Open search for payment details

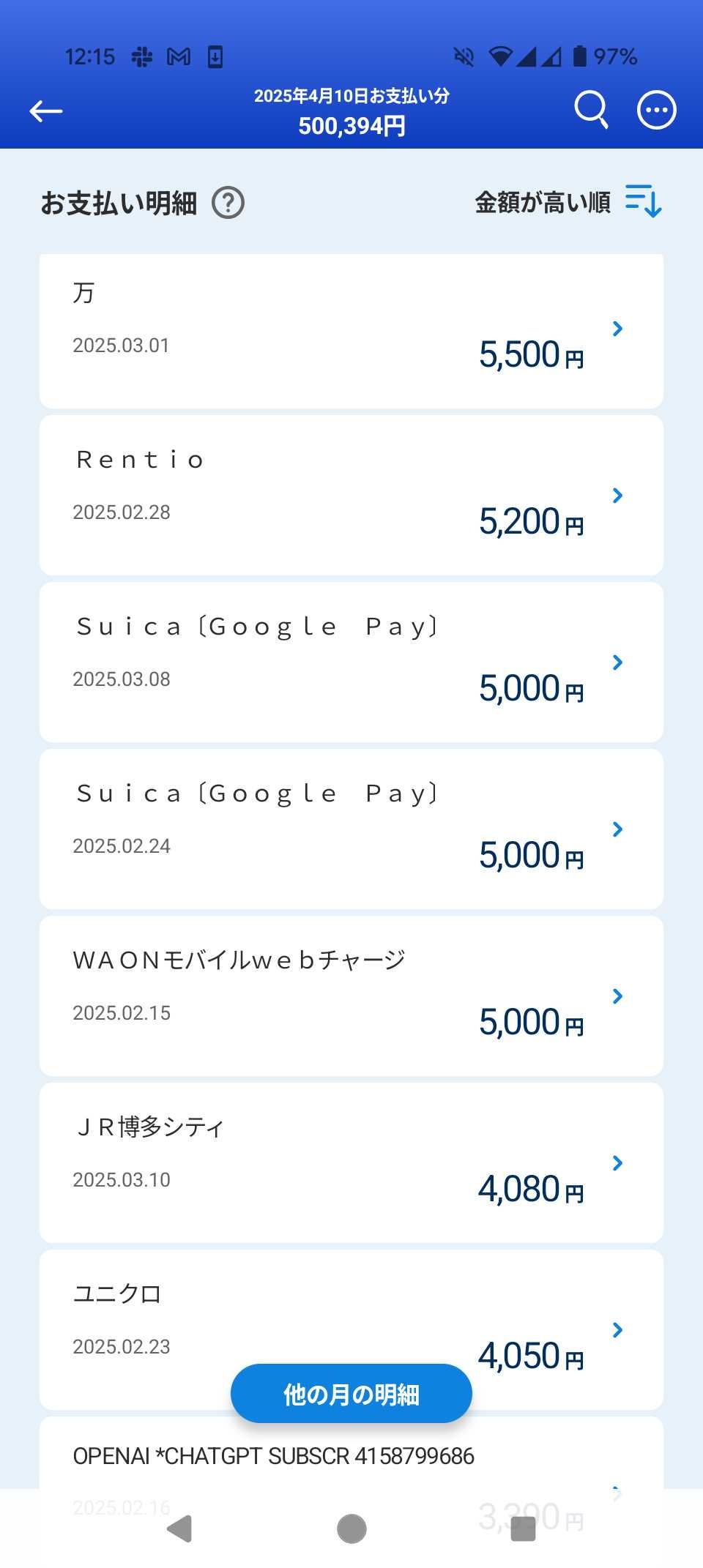click(591, 110)
